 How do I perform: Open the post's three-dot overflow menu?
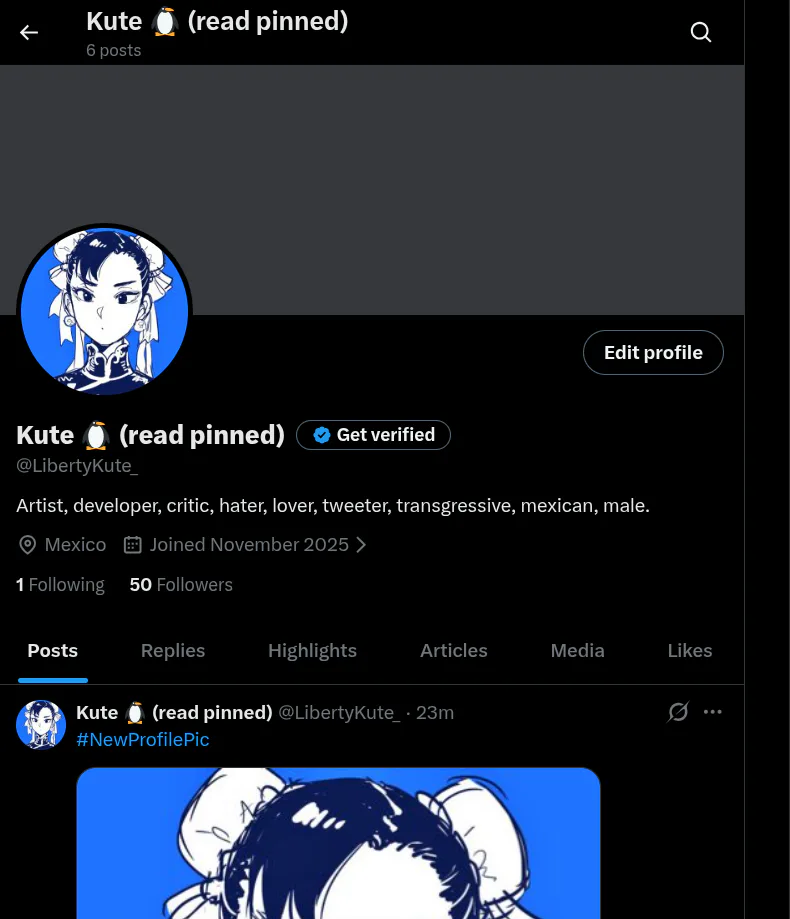[x=712, y=712]
